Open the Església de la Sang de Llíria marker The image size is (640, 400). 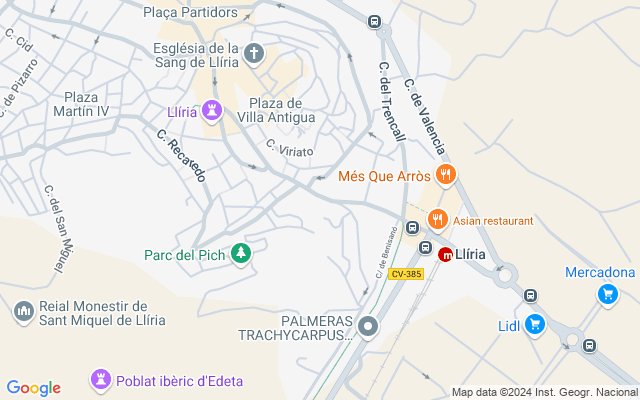(x=255, y=53)
